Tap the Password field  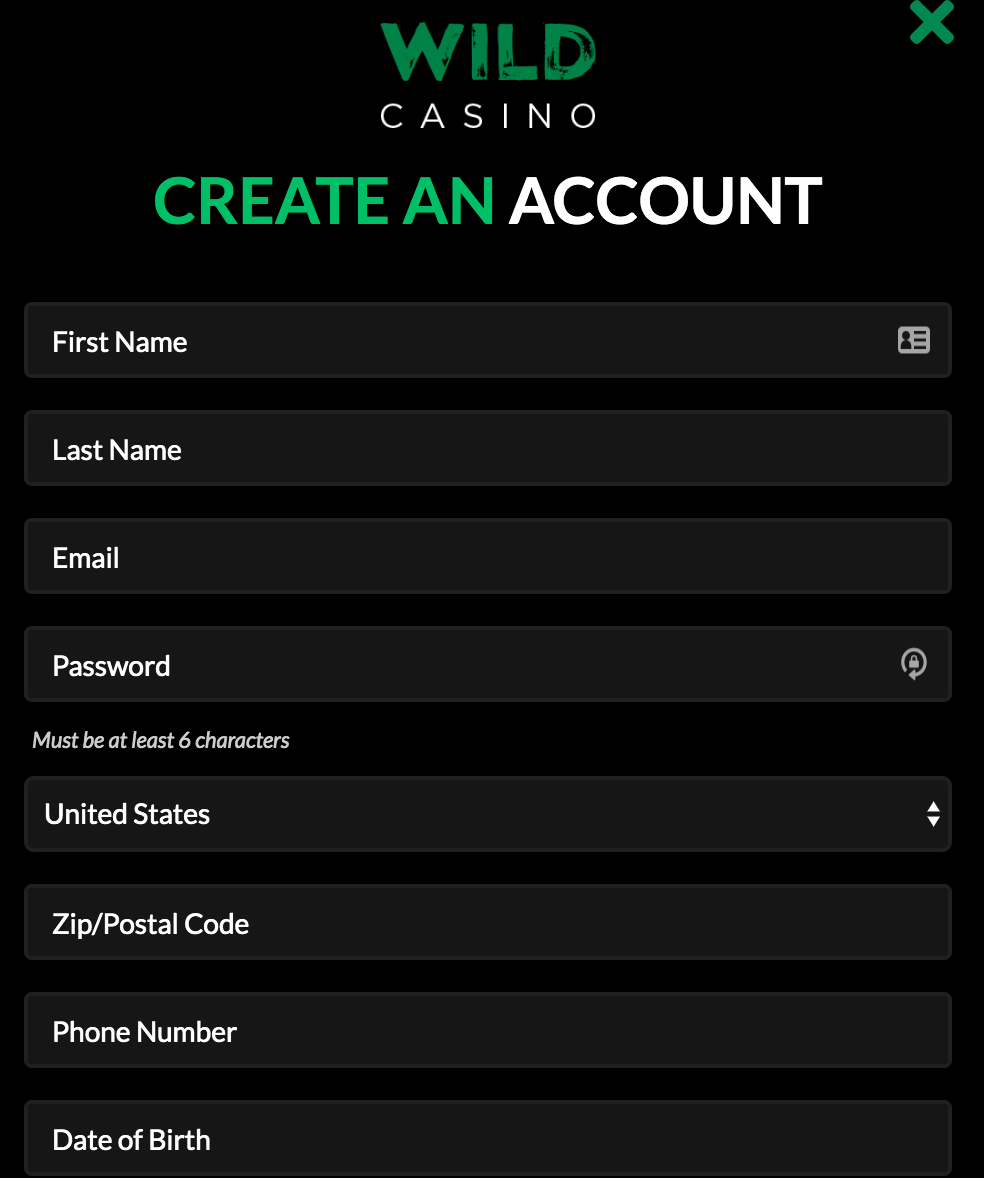point(460,665)
